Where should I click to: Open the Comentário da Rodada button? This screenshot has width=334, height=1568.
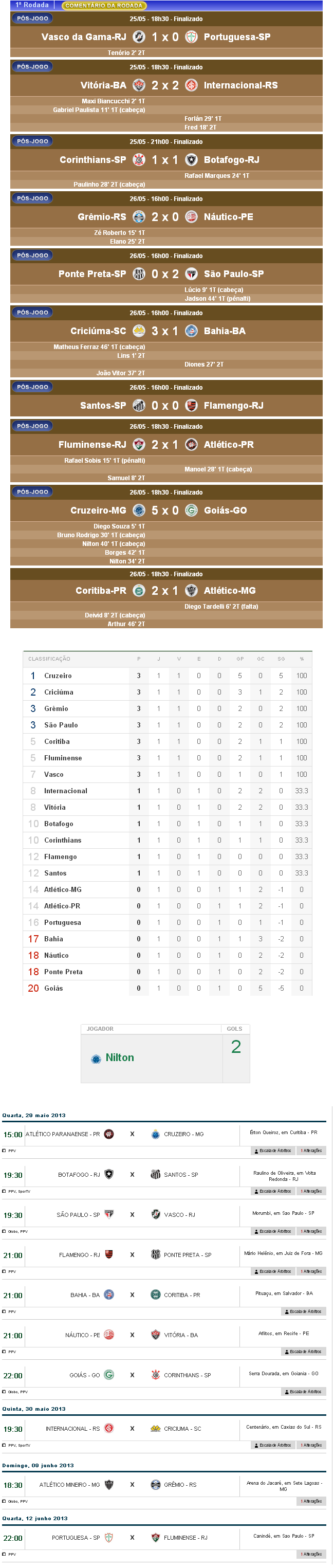[x=103, y=6]
